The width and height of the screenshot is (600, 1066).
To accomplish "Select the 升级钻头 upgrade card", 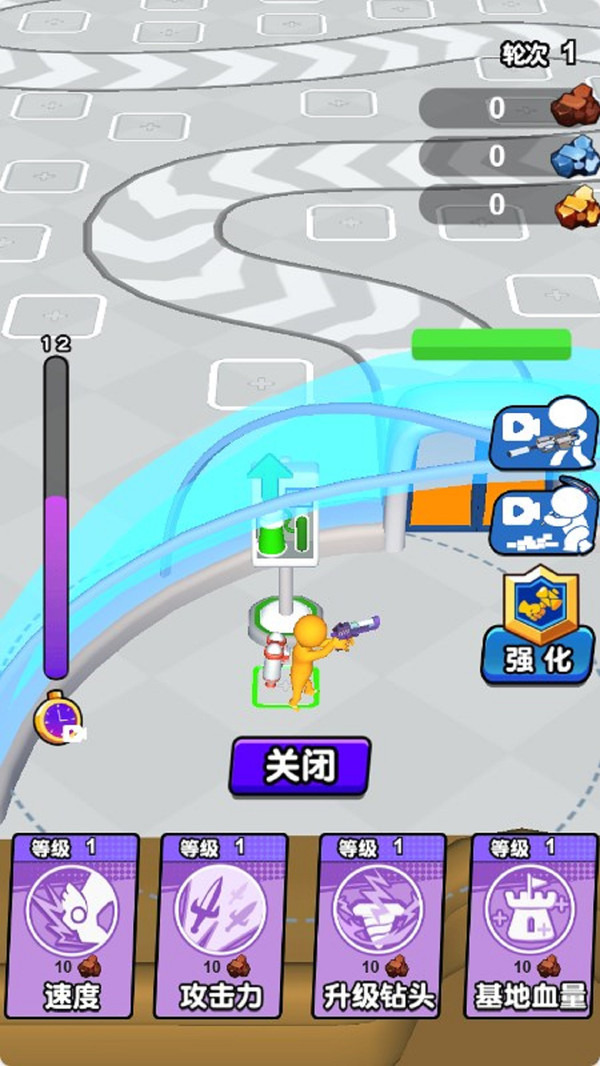I will tap(380, 925).
